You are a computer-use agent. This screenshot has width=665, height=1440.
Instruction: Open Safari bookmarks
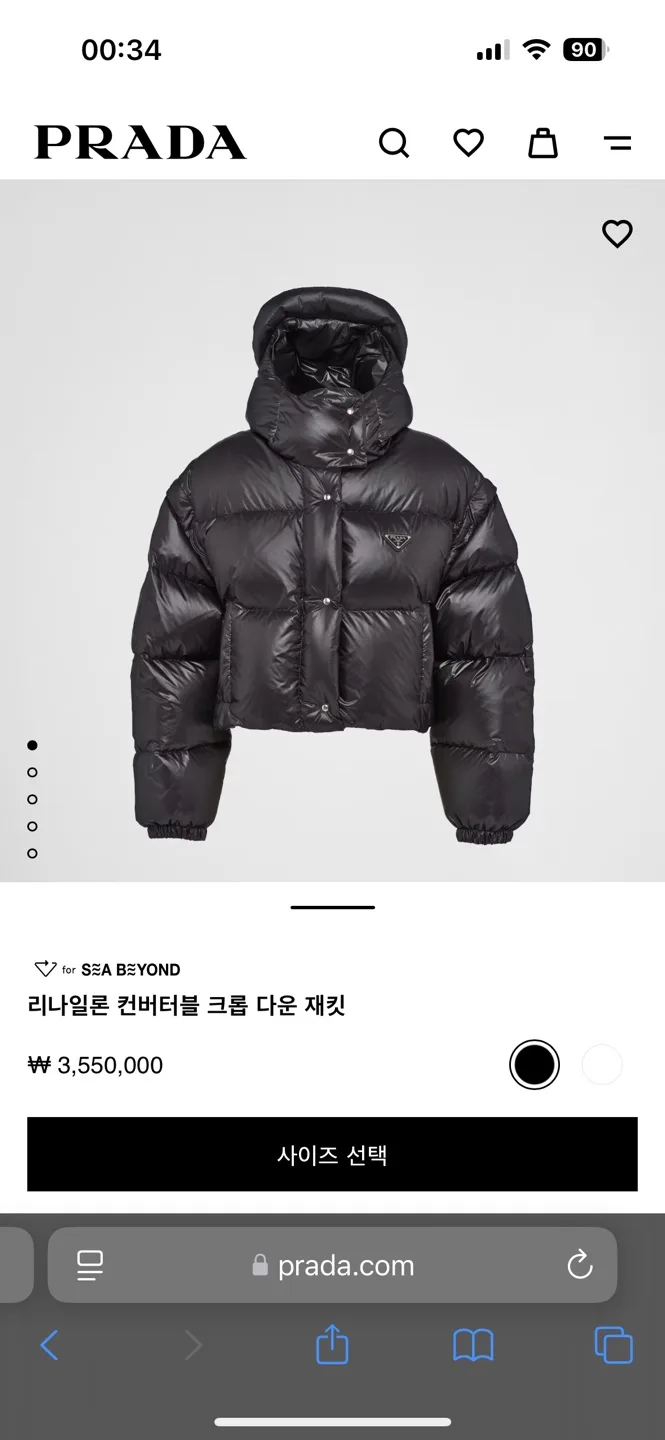click(473, 1345)
